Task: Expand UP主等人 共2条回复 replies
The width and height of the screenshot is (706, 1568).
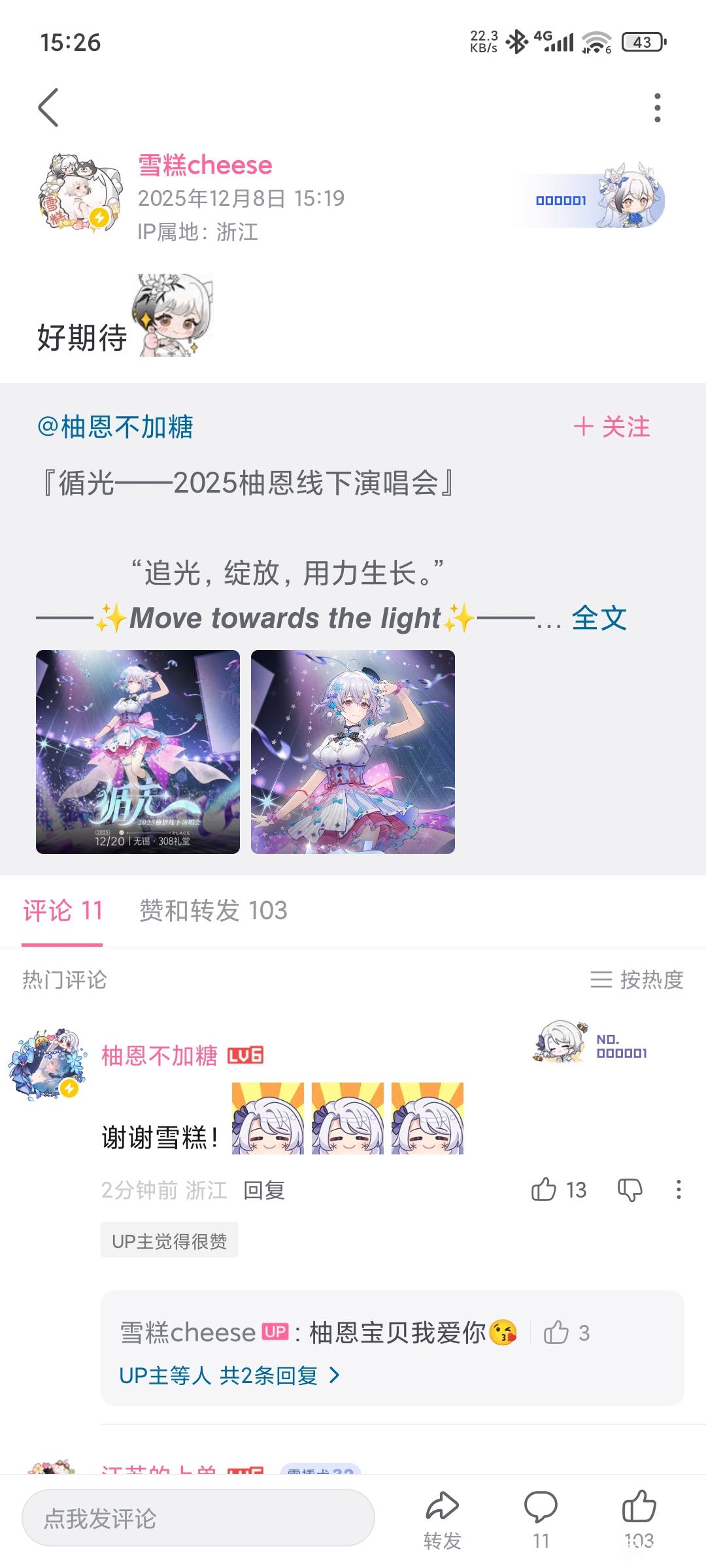Action: click(x=229, y=1375)
